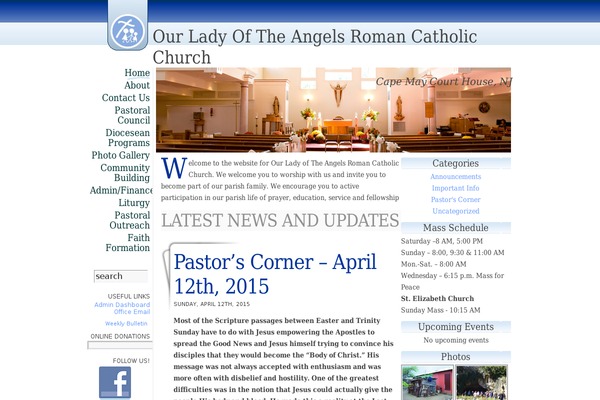600x400 pixels.
Task: Tap the church logo icon in the header
Action: pos(127,28)
